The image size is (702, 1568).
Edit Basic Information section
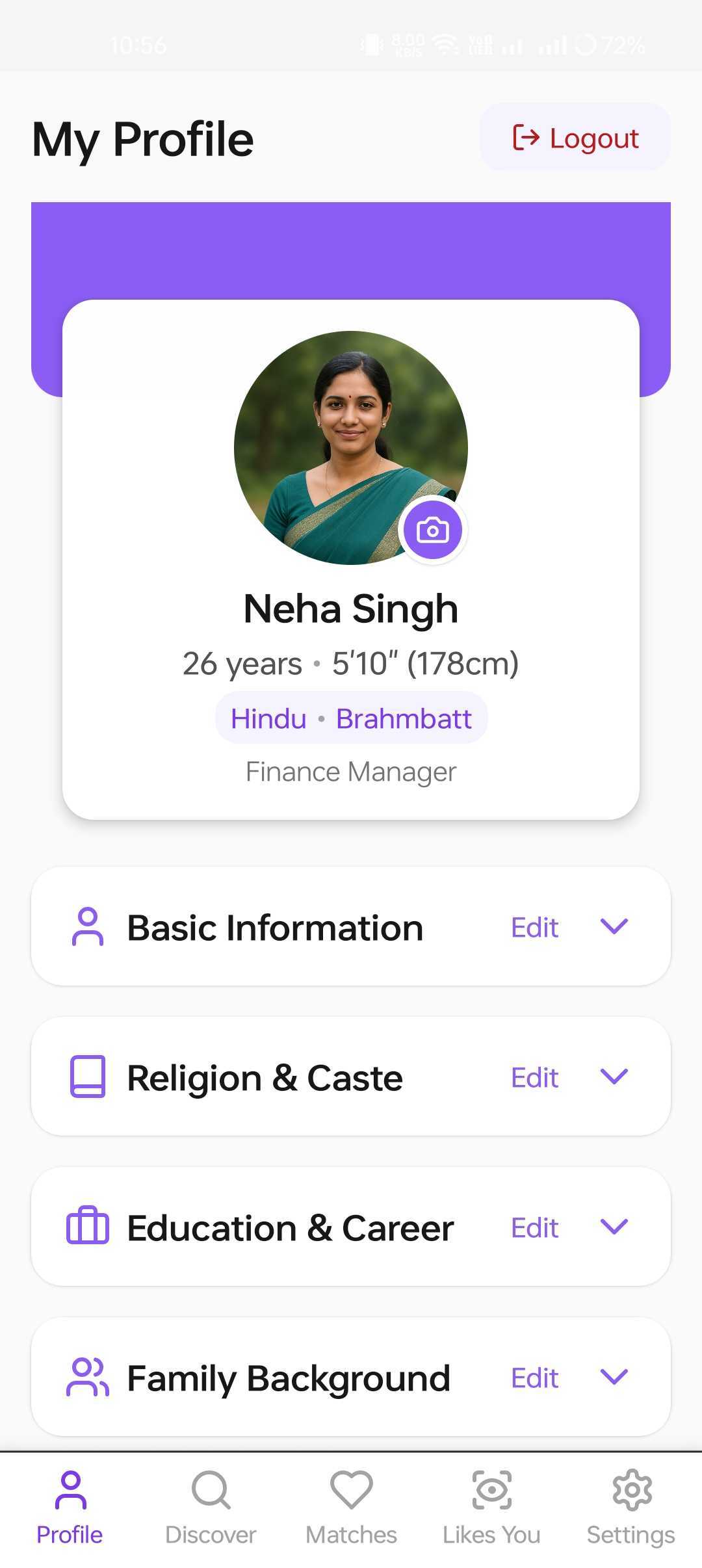pyautogui.click(x=534, y=928)
